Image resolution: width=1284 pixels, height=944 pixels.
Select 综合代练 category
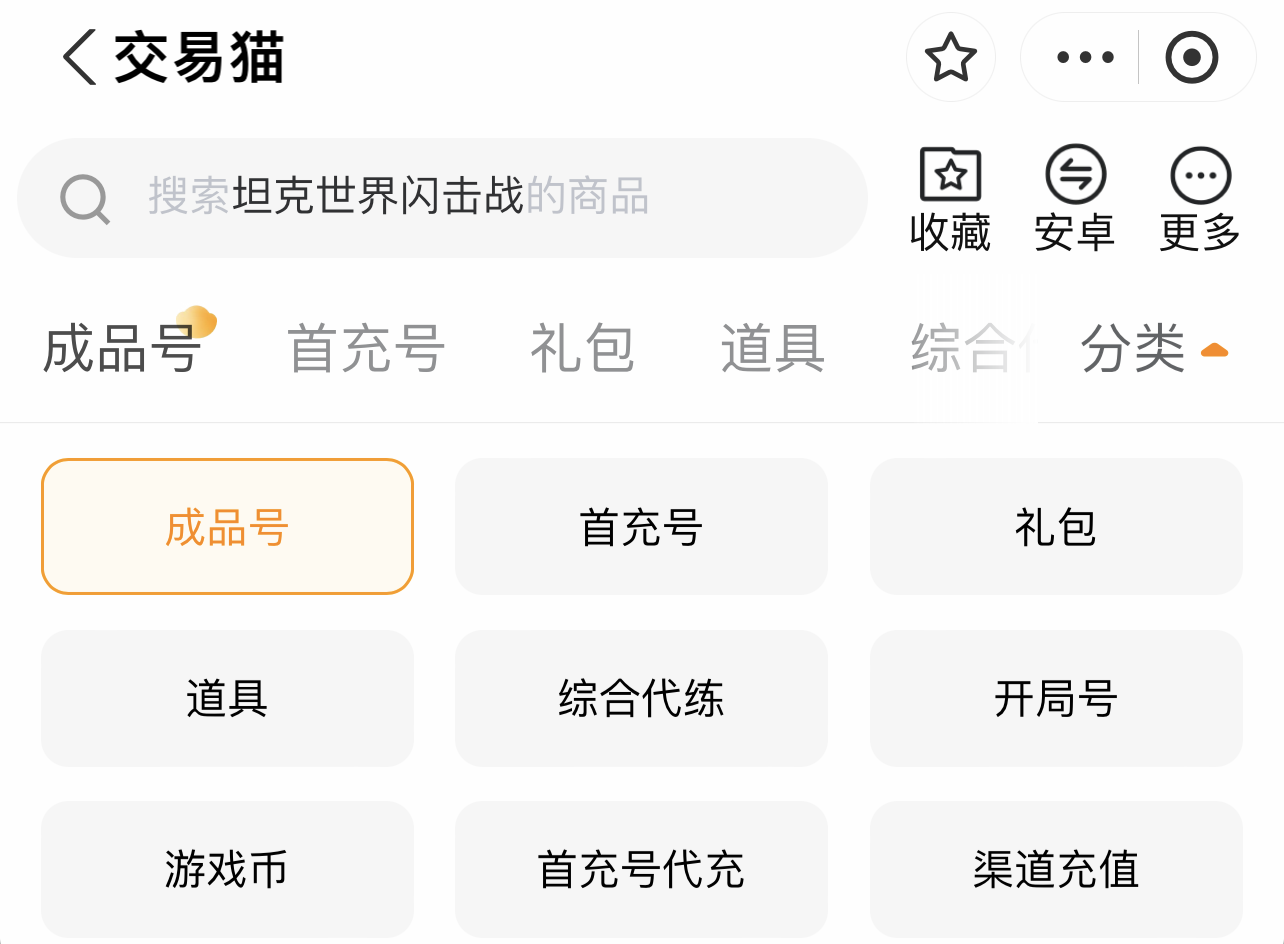[641, 698]
